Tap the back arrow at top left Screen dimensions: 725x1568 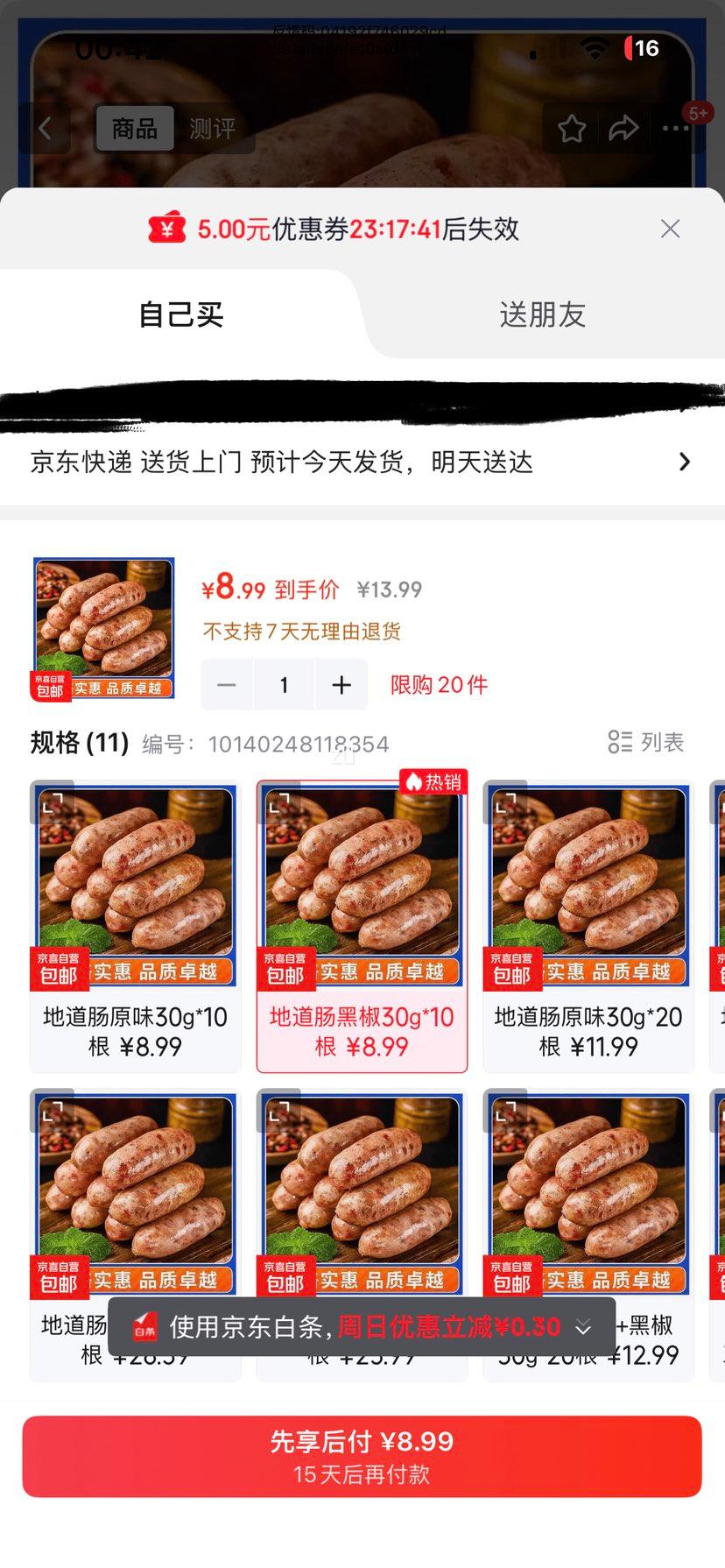[45, 128]
